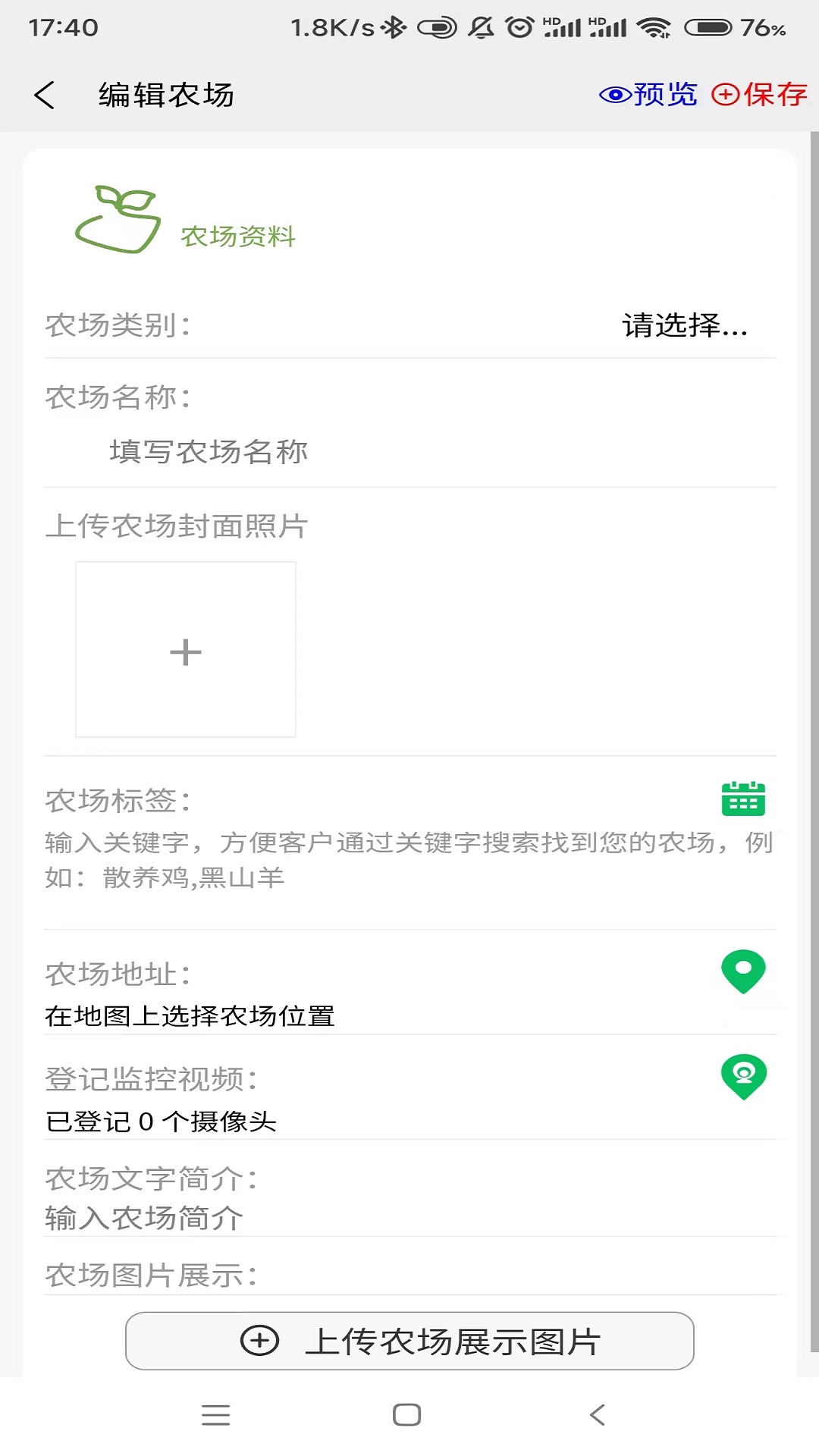Open the camera icon for 登记监控视频
The image size is (819, 1456).
click(743, 1077)
